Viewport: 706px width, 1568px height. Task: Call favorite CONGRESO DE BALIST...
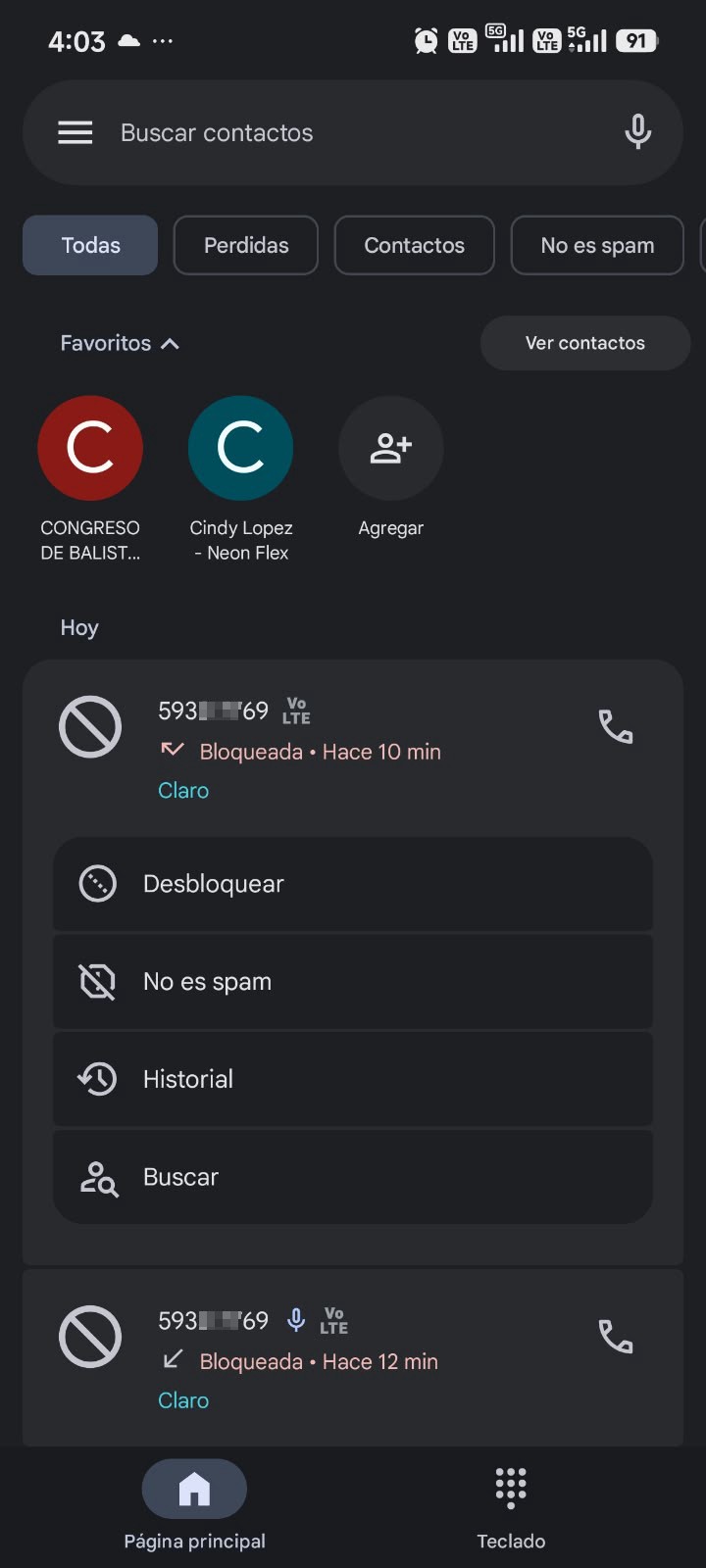tap(90, 448)
